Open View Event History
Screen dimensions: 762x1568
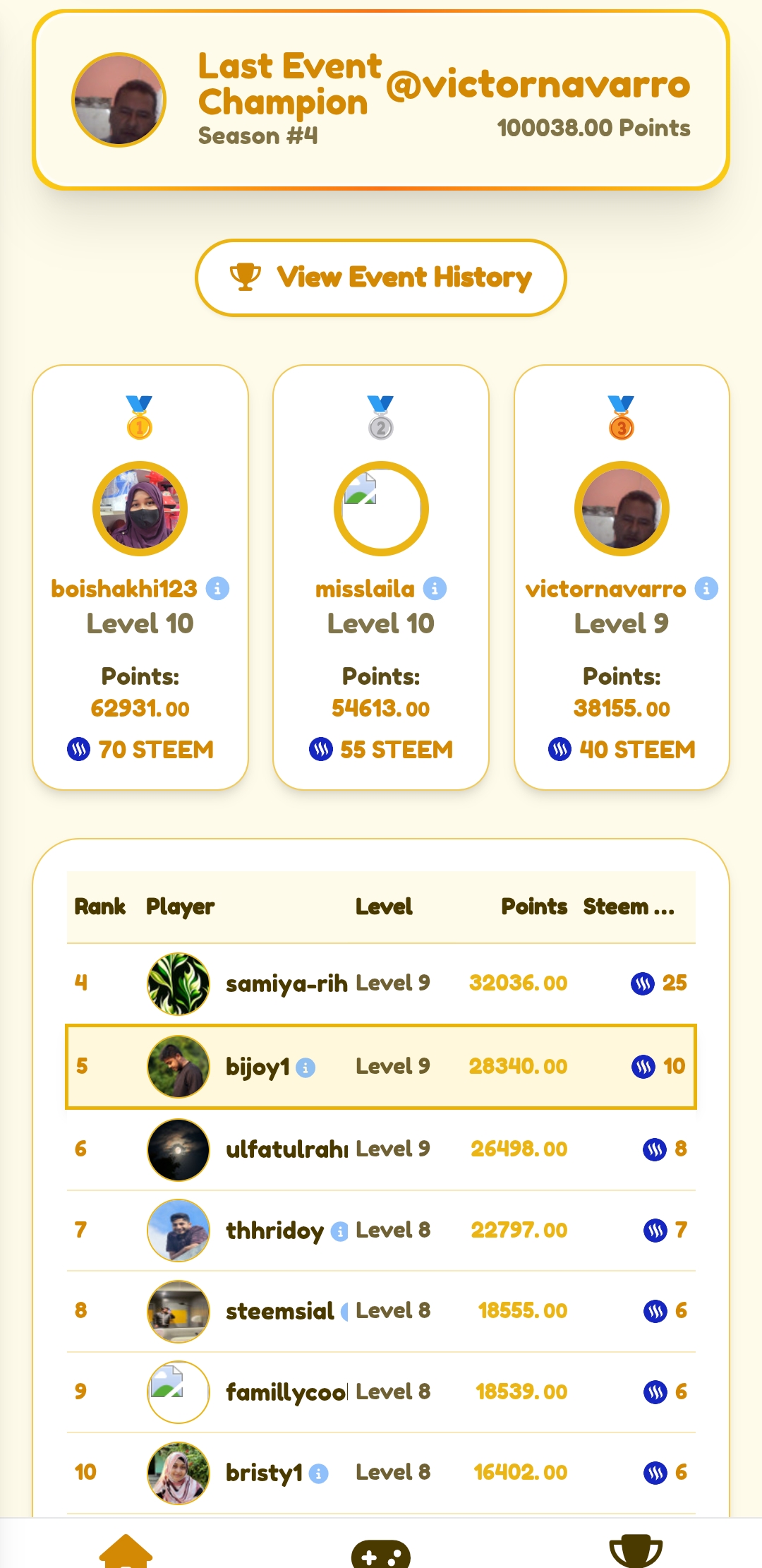pos(381,277)
